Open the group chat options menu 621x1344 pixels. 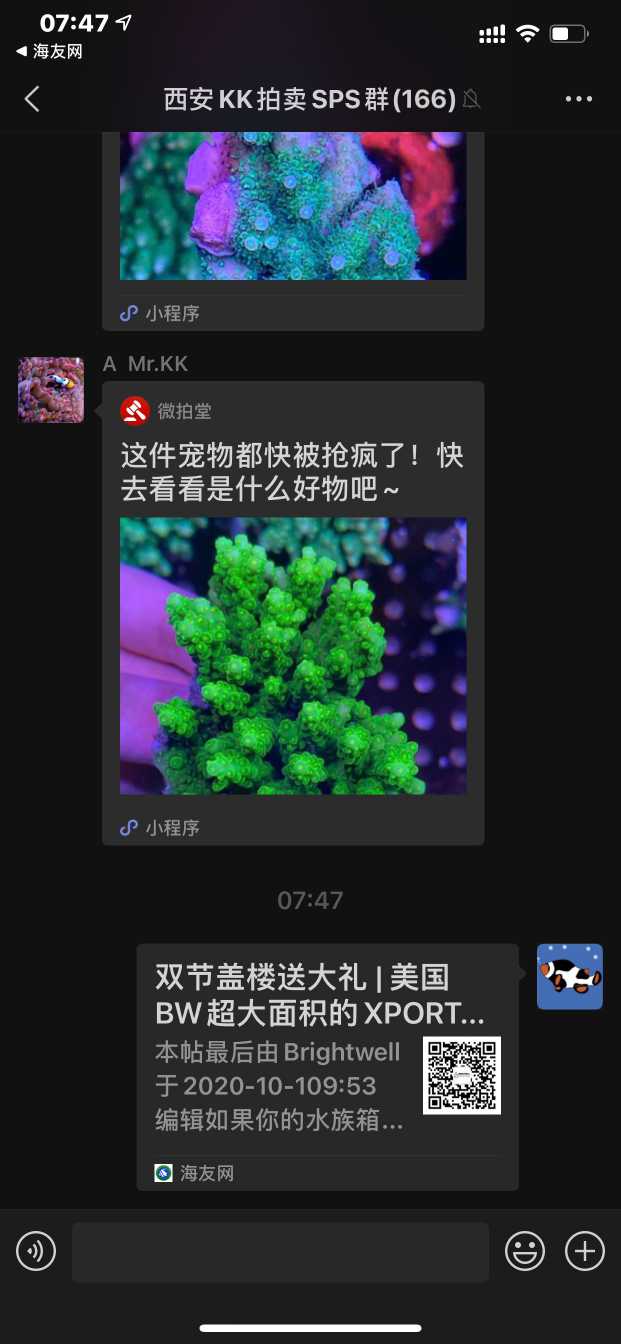(579, 99)
